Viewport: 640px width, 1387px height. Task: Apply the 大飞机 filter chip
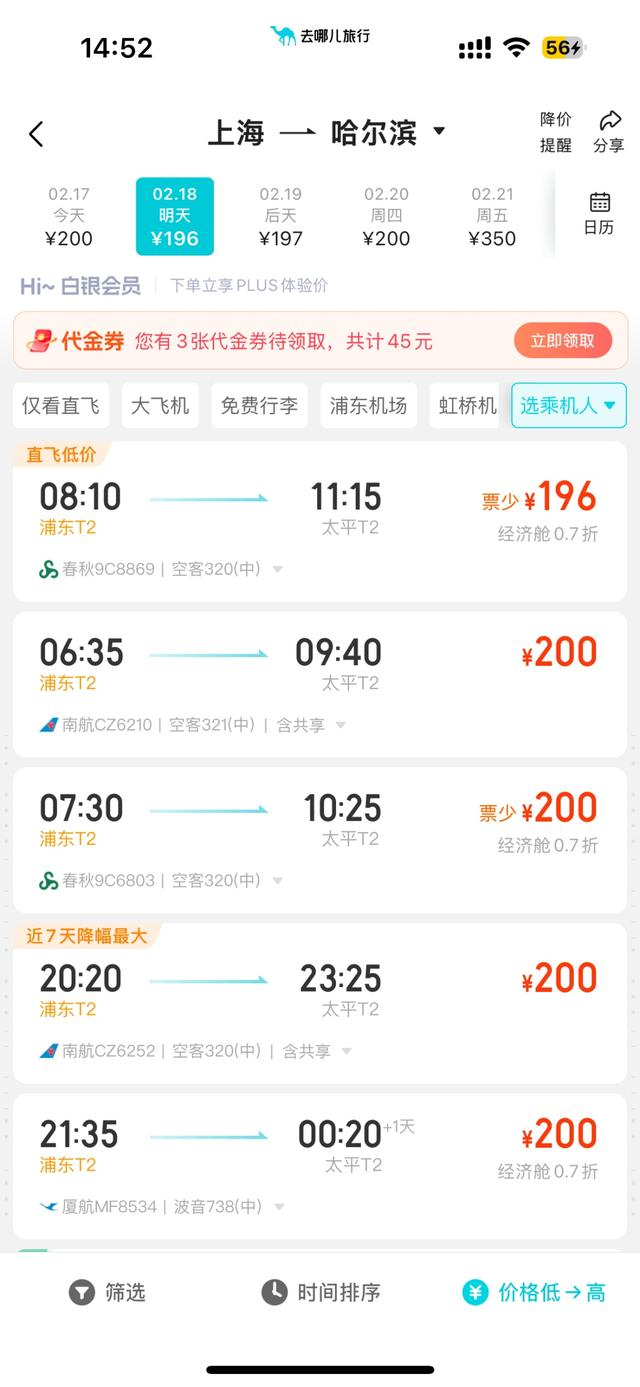pos(160,405)
